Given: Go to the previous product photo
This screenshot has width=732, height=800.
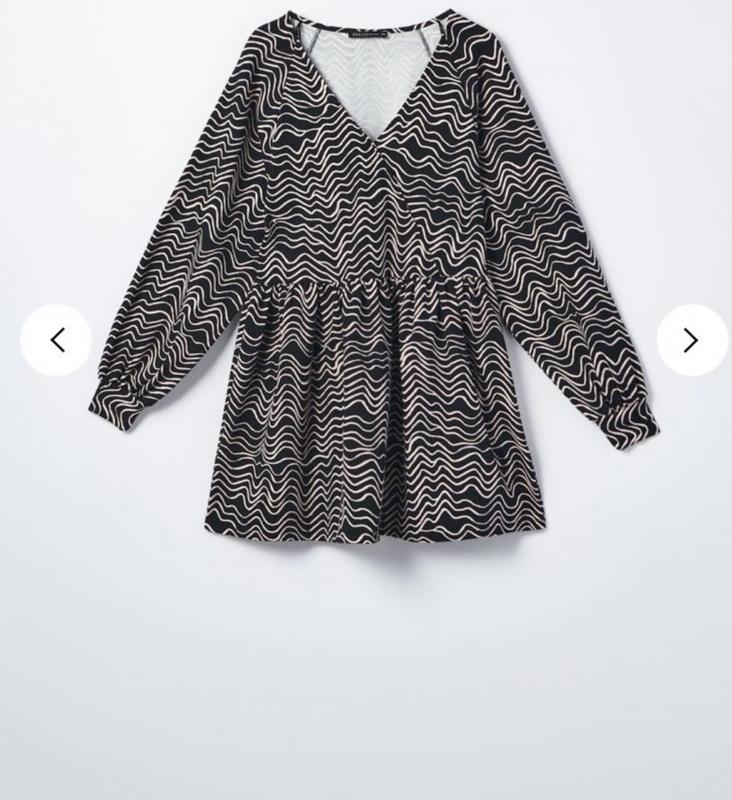Looking at the screenshot, I should coord(56,340).
